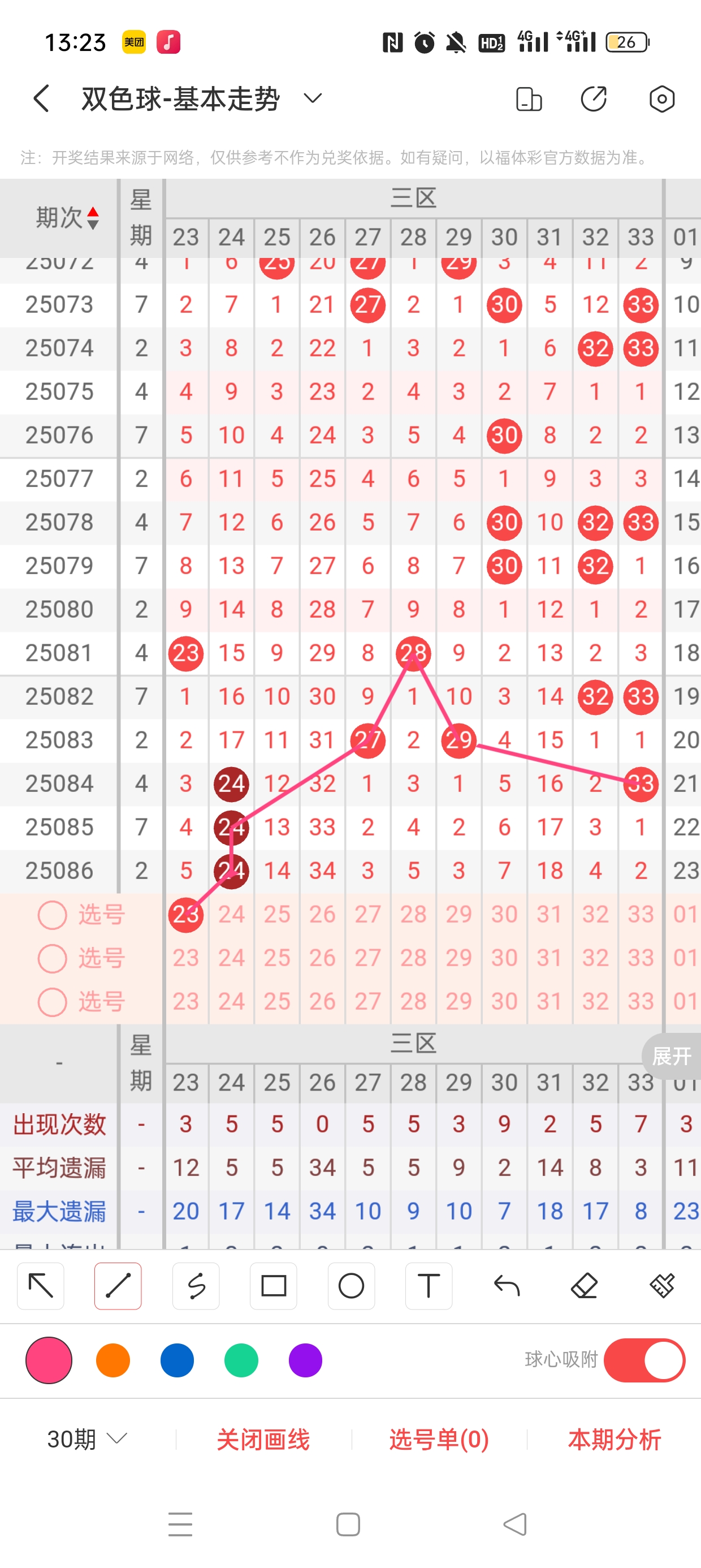The width and height of the screenshot is (701, 1568).
Task: Expand the 双色球-基本走势 chart type dropdown
Action: coord(313,98)
